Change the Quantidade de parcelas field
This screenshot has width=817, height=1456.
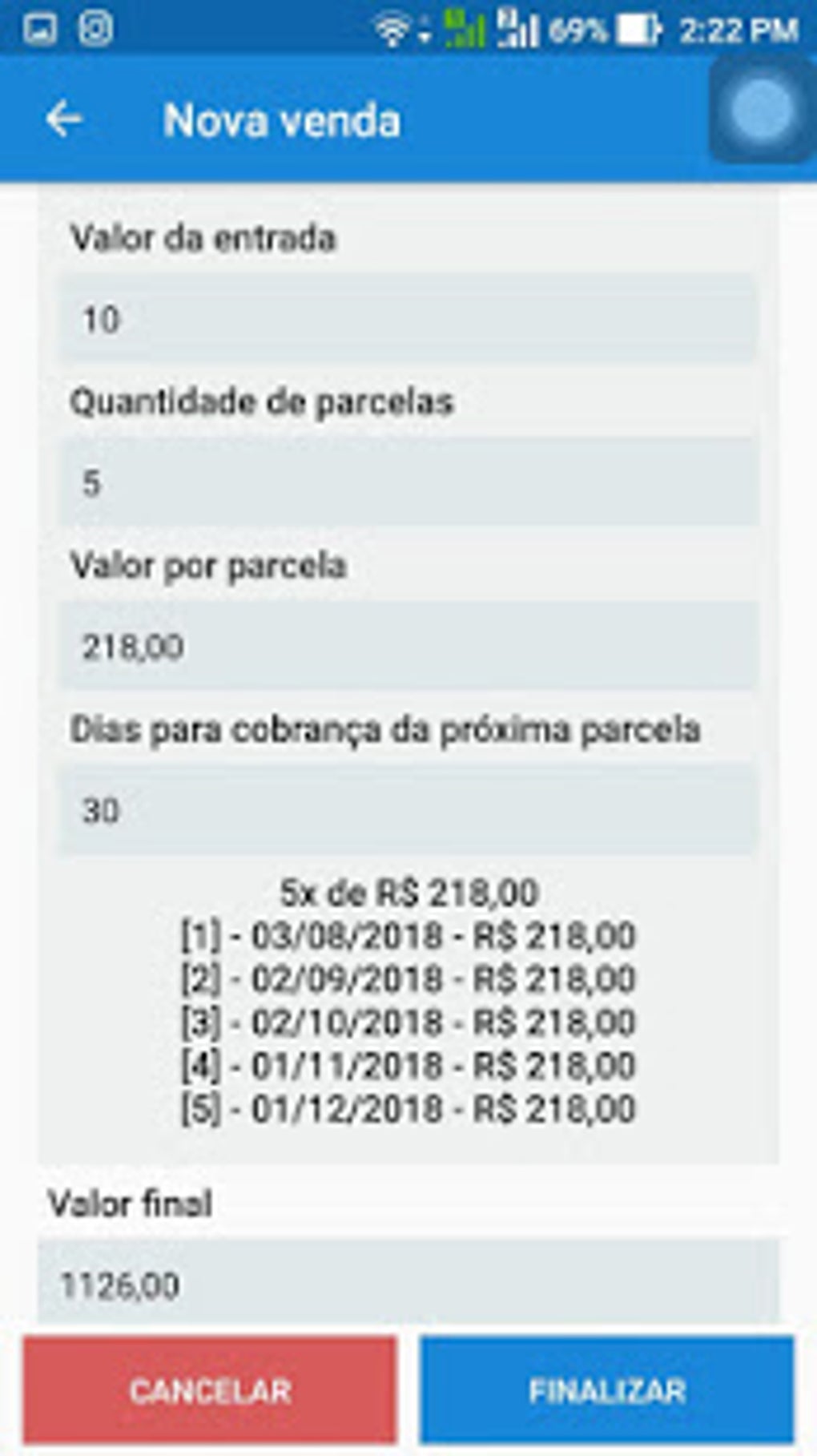407,482
